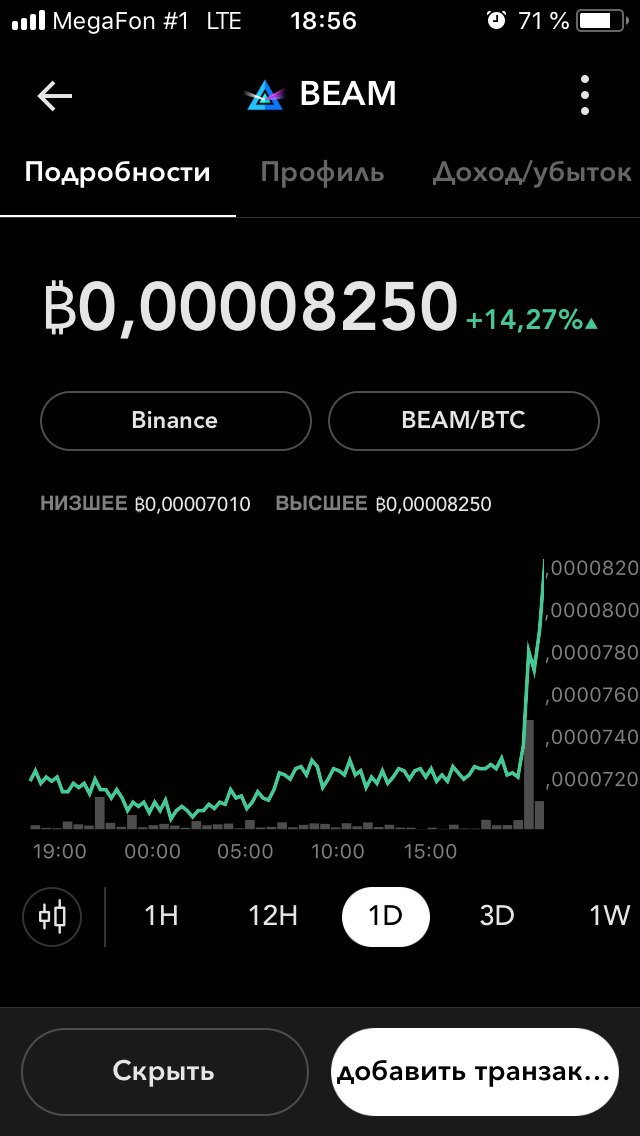Switch the chart to 12H
Viewport: 640px width, 1136px height.
273,916
